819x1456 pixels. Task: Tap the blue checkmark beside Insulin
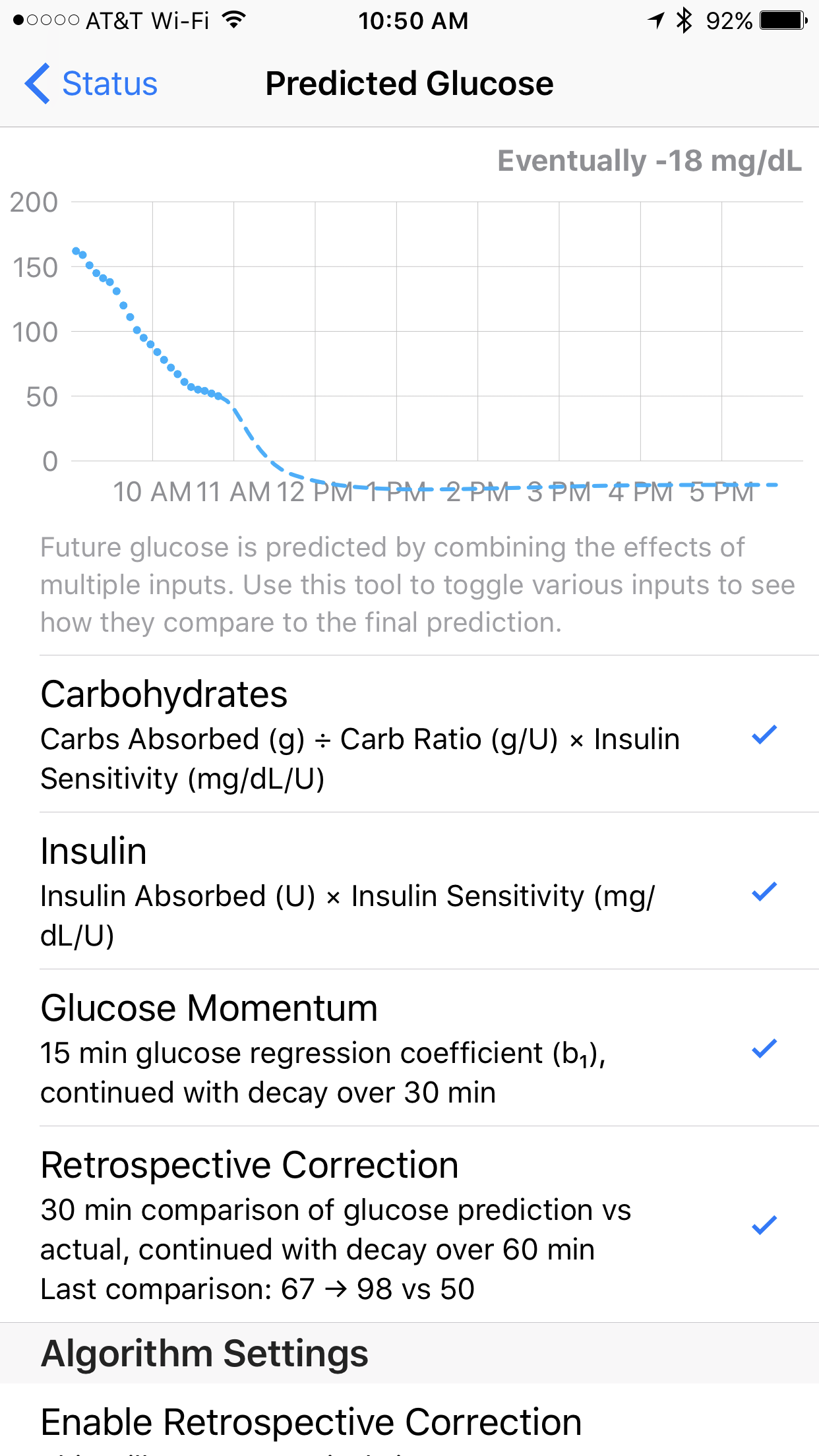pos(764,892)
